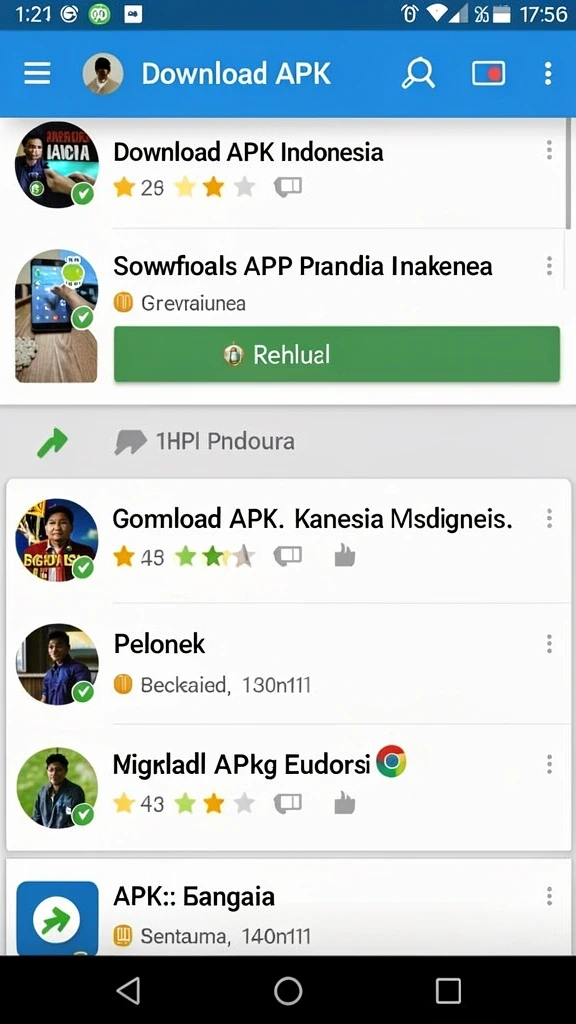Open the Pelonek list row

[287, 664]
